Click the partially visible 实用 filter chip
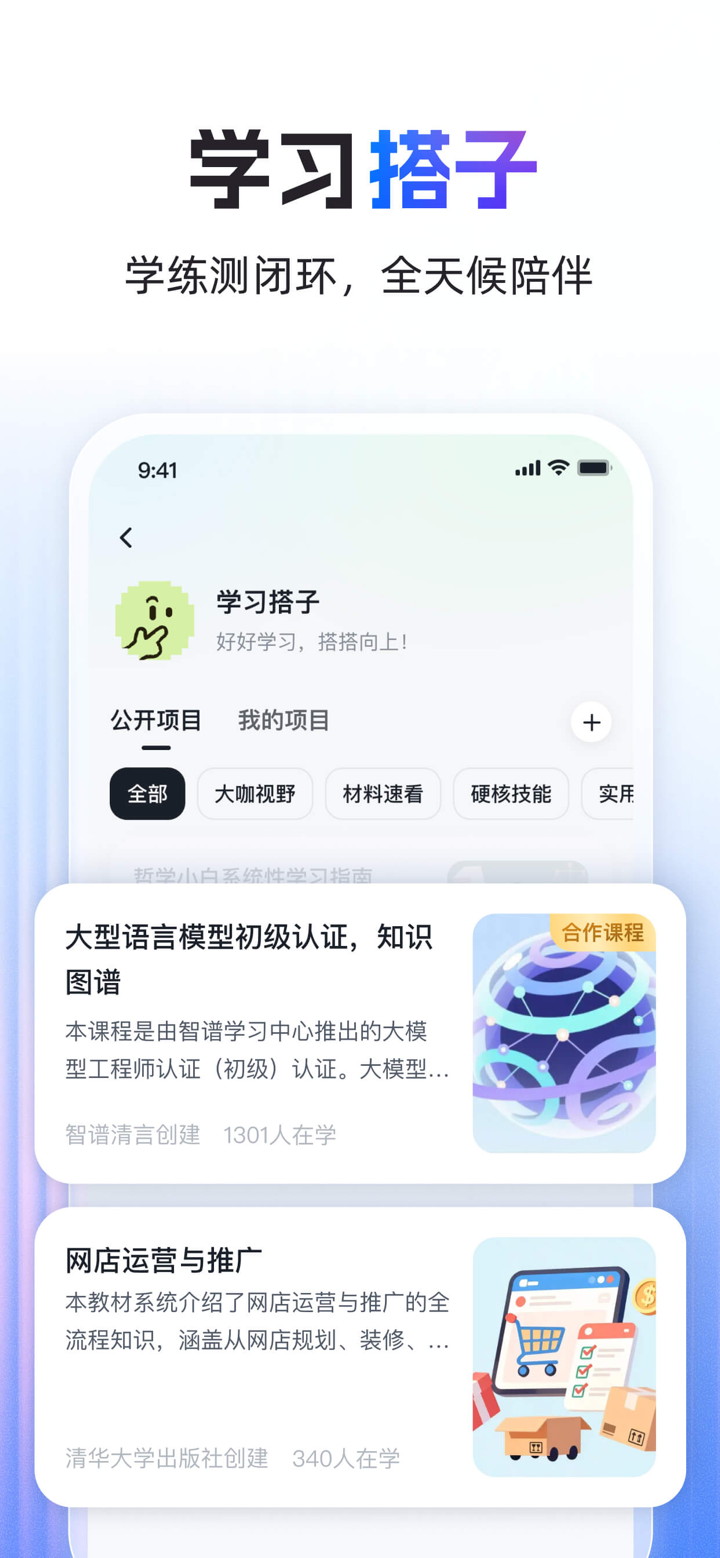This screenshot has width=720, height=1558. coord(617,793)
